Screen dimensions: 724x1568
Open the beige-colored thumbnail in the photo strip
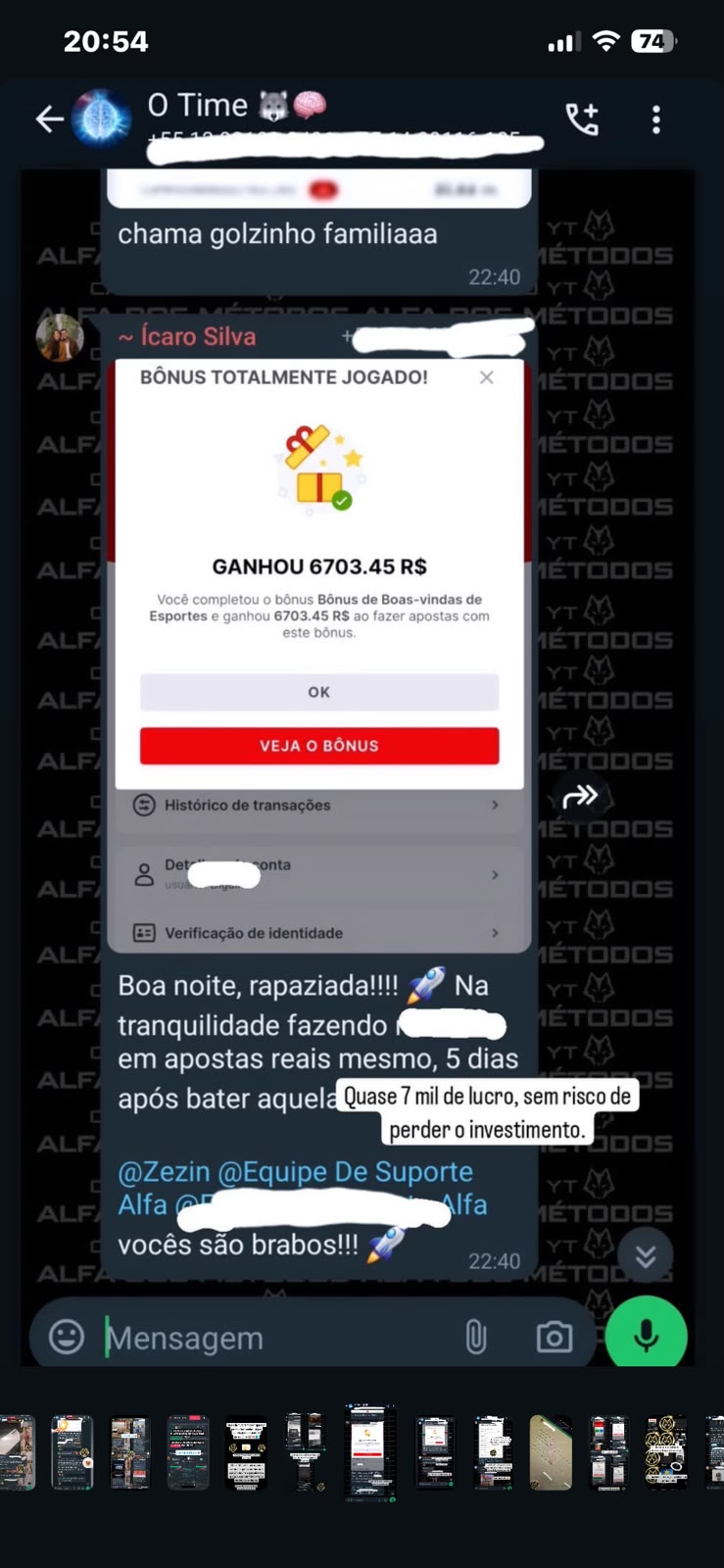coord(551,1452)
